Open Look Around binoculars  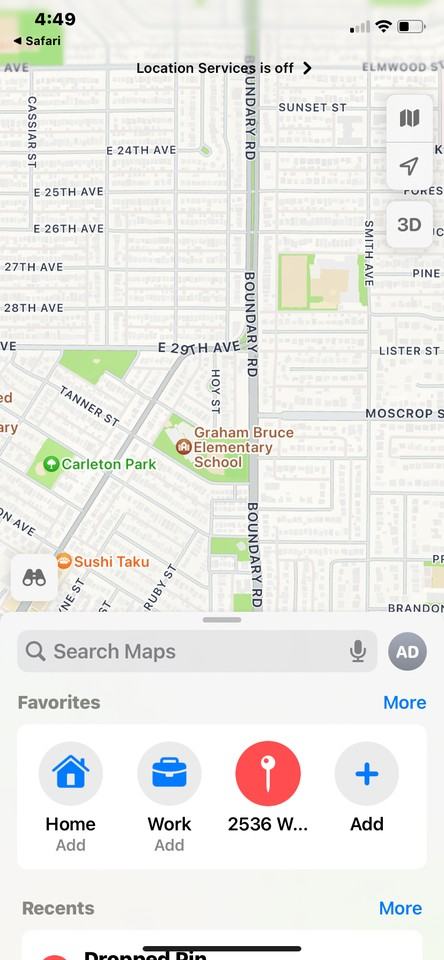pyautogui.click(x=34, y=577)
